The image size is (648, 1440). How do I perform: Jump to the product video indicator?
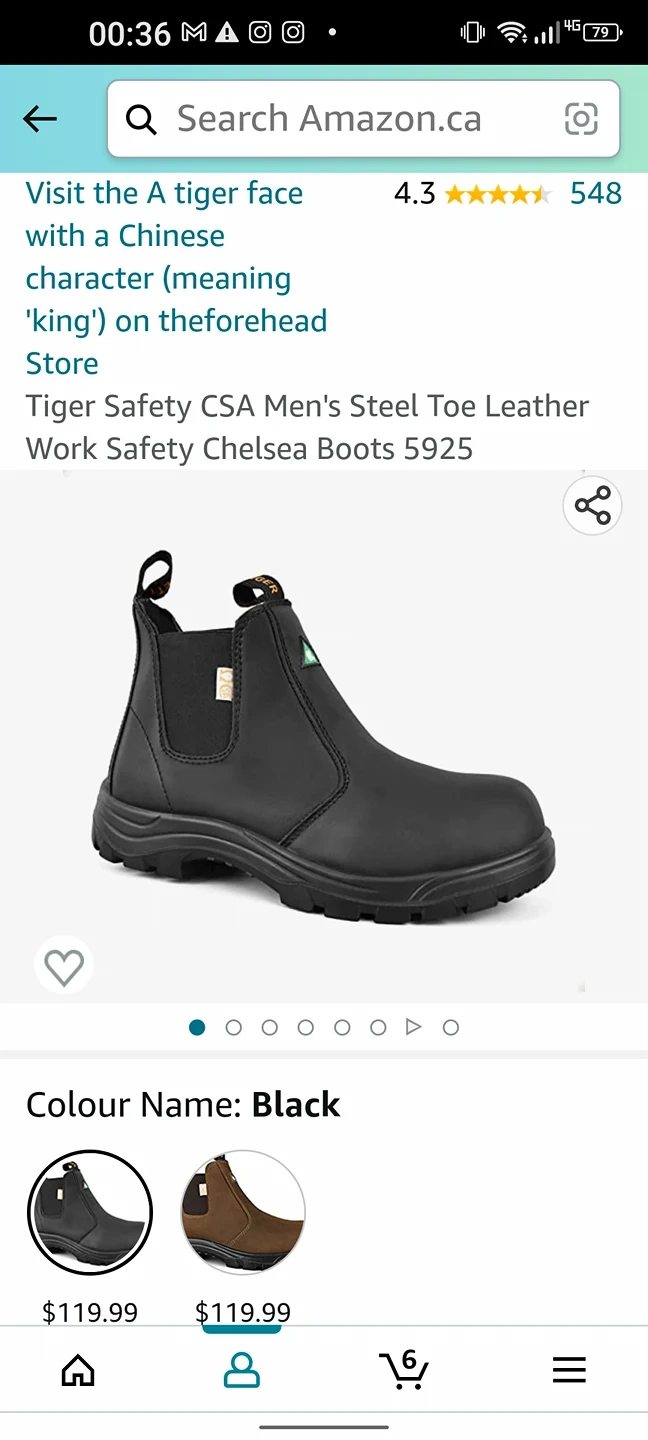(414, 1027)
